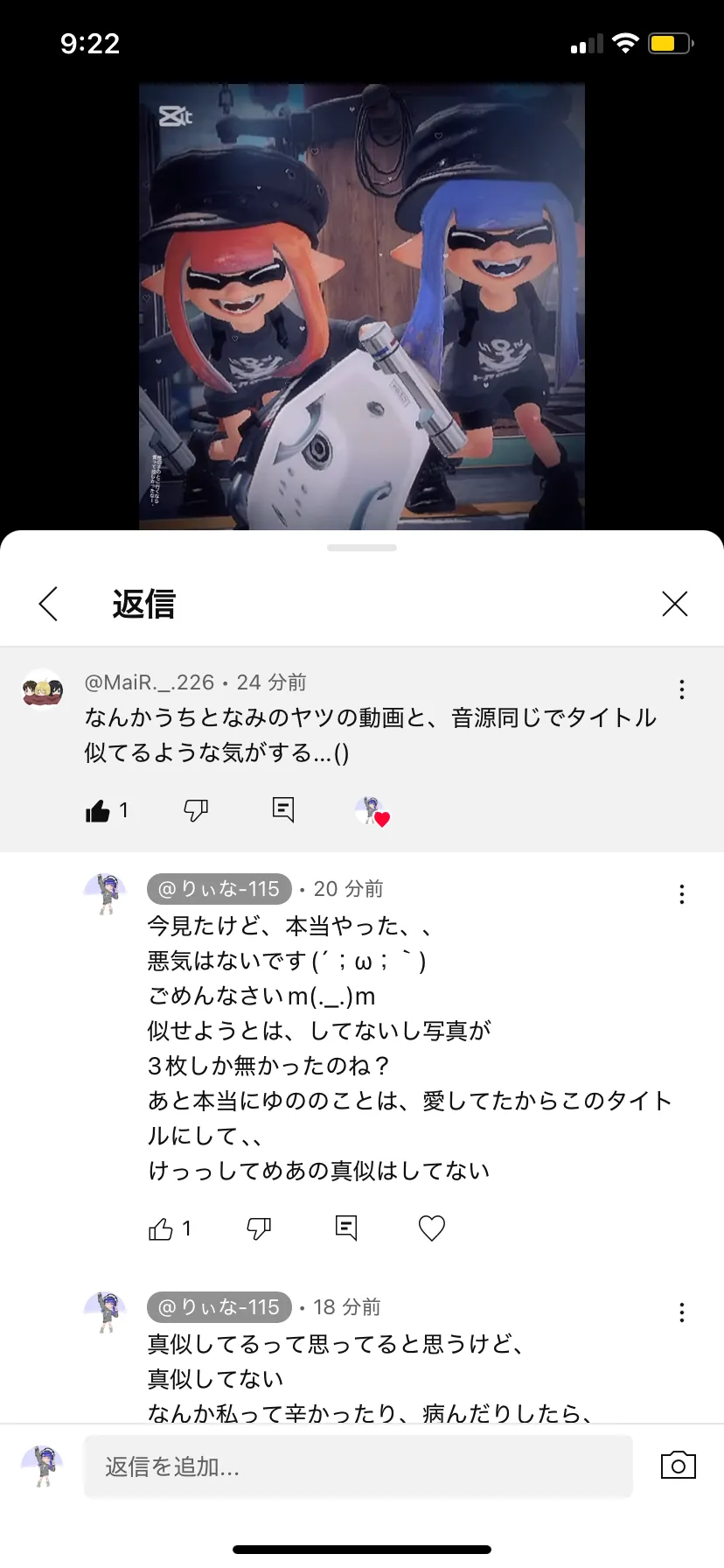The height and width of the screenshot is (1568, 724).
Task: Reply to @MaiR._.226's comment
Action: pyautogui.click(x=283, y=809)
